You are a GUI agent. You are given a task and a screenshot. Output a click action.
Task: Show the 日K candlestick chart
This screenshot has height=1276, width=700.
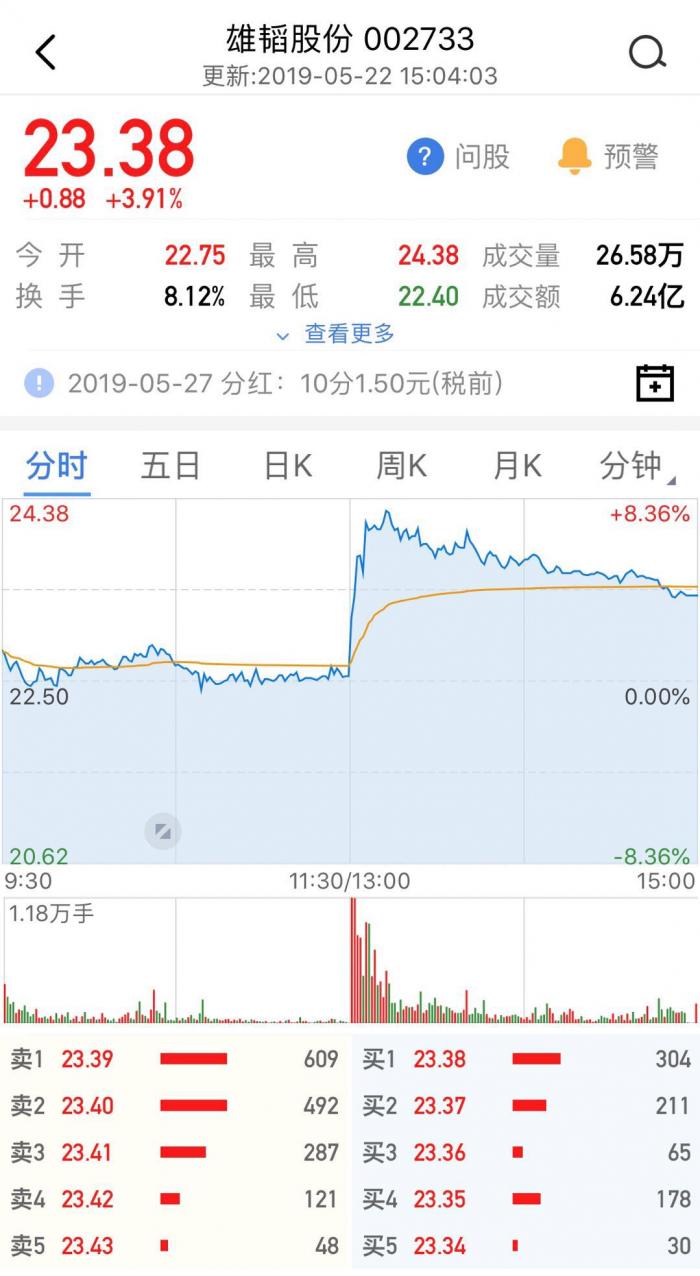click(x=288, y=466)
